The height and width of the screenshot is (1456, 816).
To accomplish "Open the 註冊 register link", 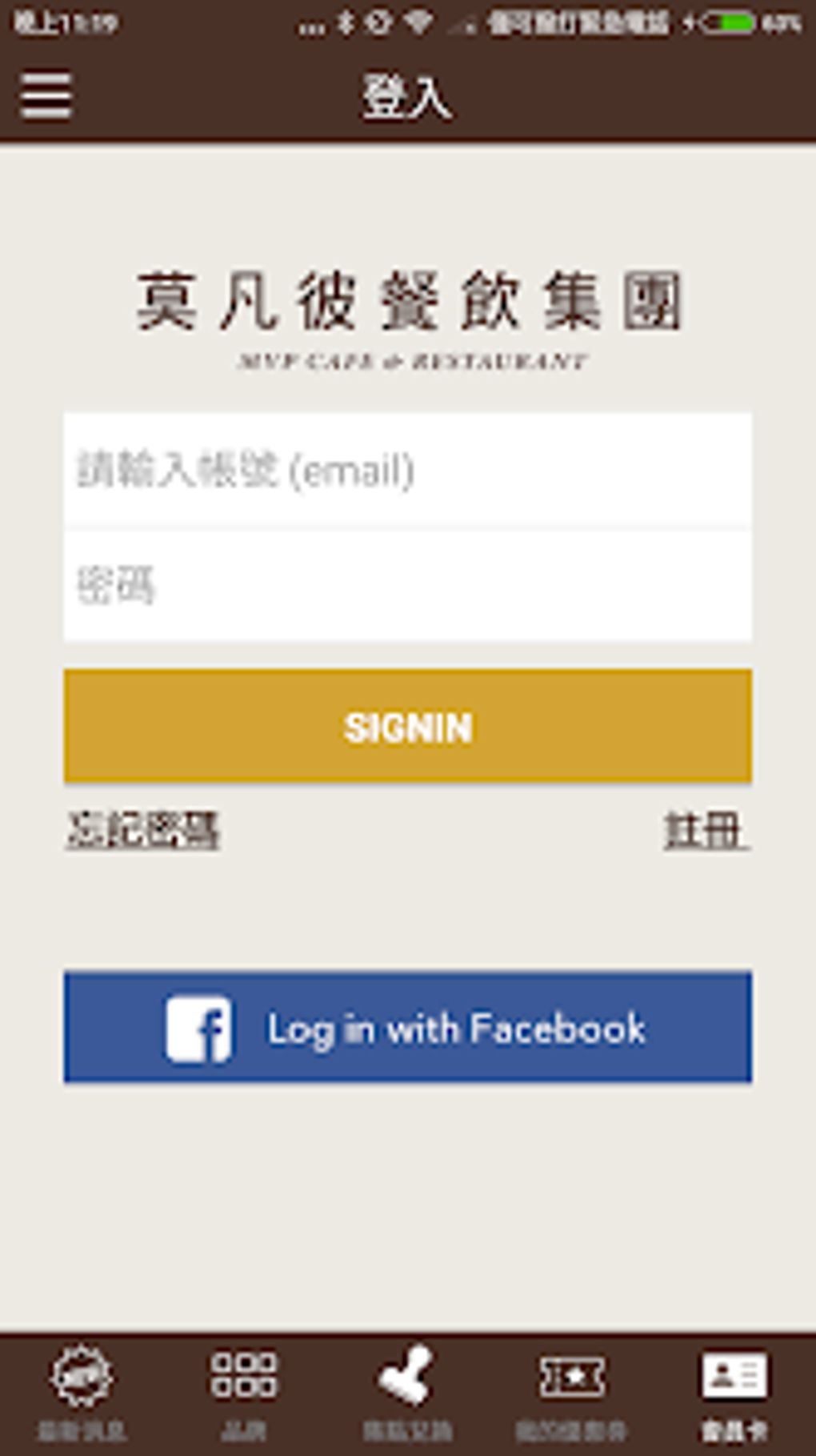I will click(706, 829).
